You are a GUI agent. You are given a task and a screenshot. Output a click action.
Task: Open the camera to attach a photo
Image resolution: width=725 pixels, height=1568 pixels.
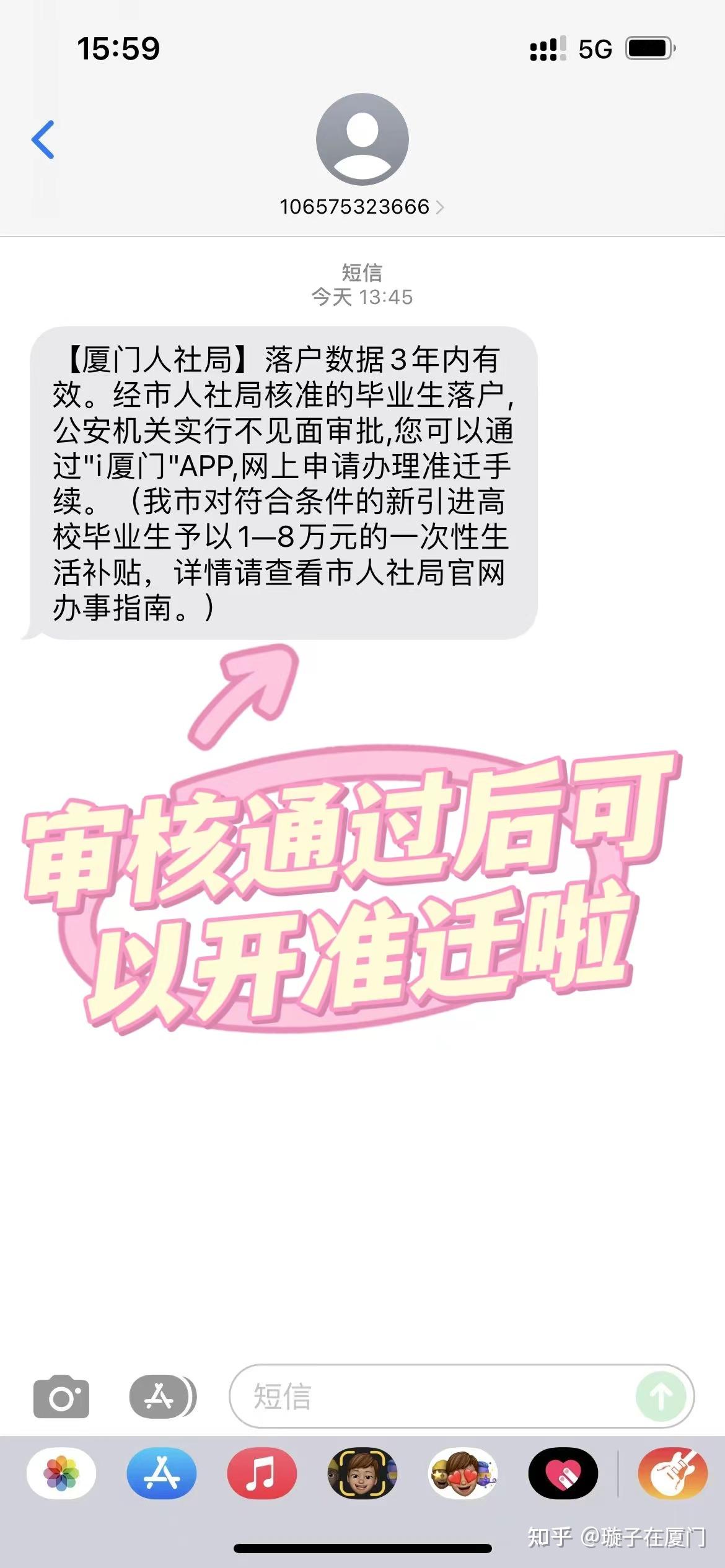point(61,1397)
